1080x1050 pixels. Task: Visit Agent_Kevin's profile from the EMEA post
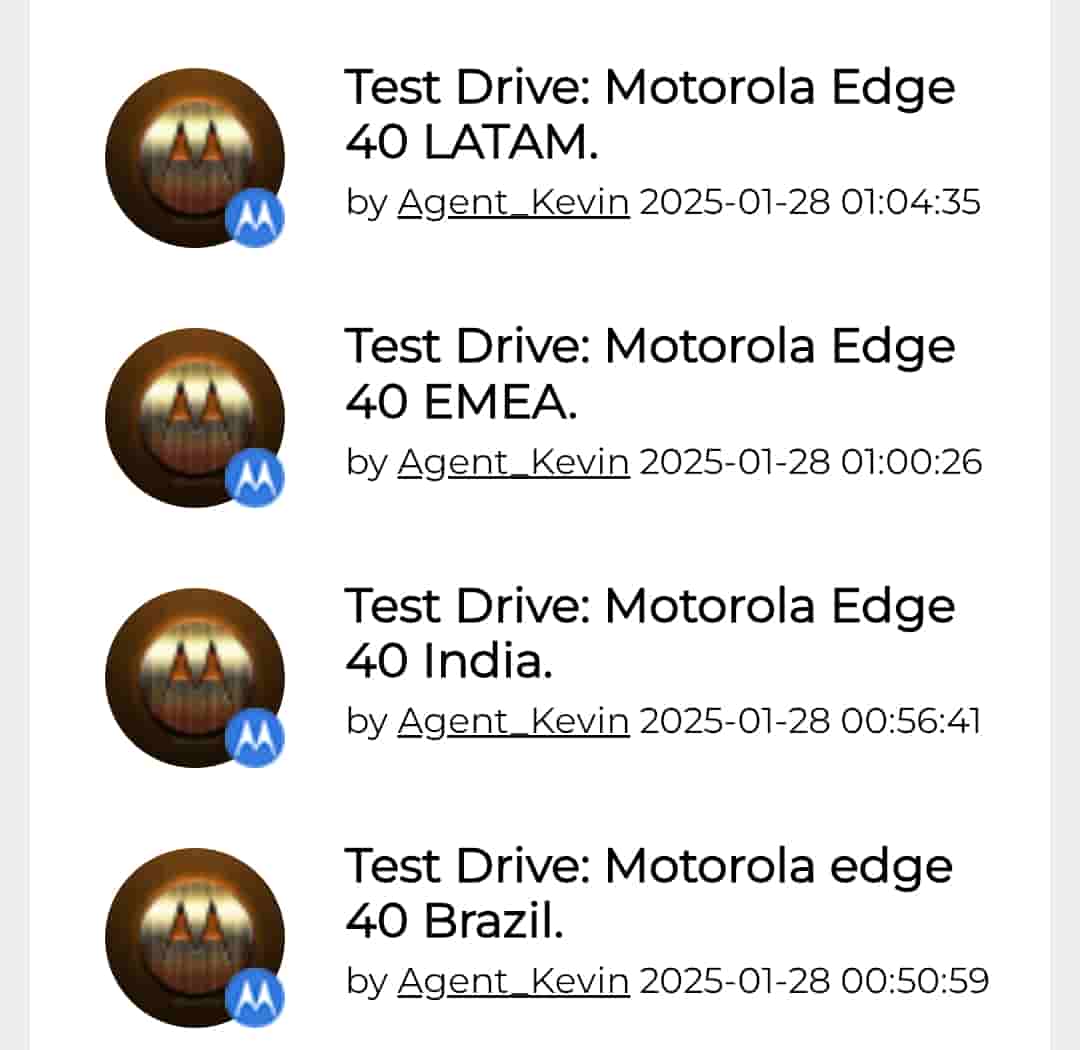pos(513,462)
